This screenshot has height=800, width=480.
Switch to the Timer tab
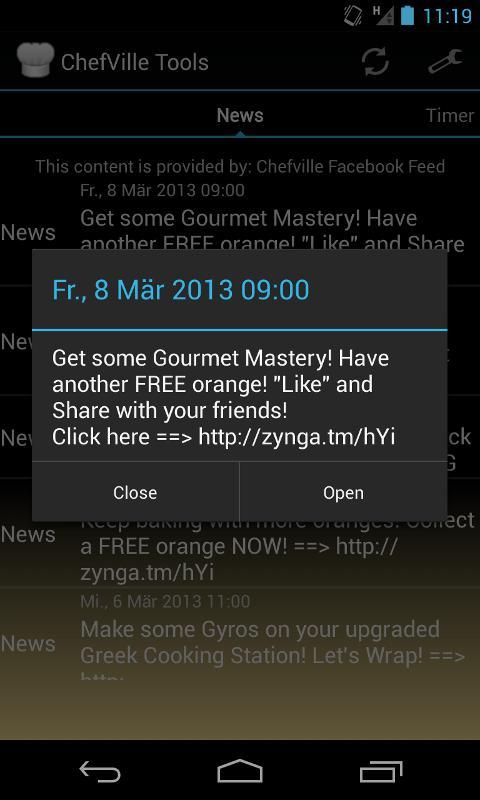(449, 115)
